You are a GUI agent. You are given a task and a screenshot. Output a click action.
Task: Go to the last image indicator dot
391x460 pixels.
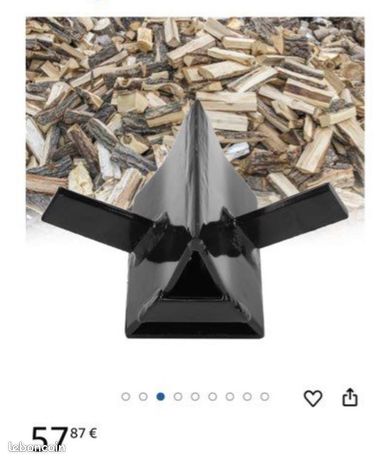[x=265, y=397]
